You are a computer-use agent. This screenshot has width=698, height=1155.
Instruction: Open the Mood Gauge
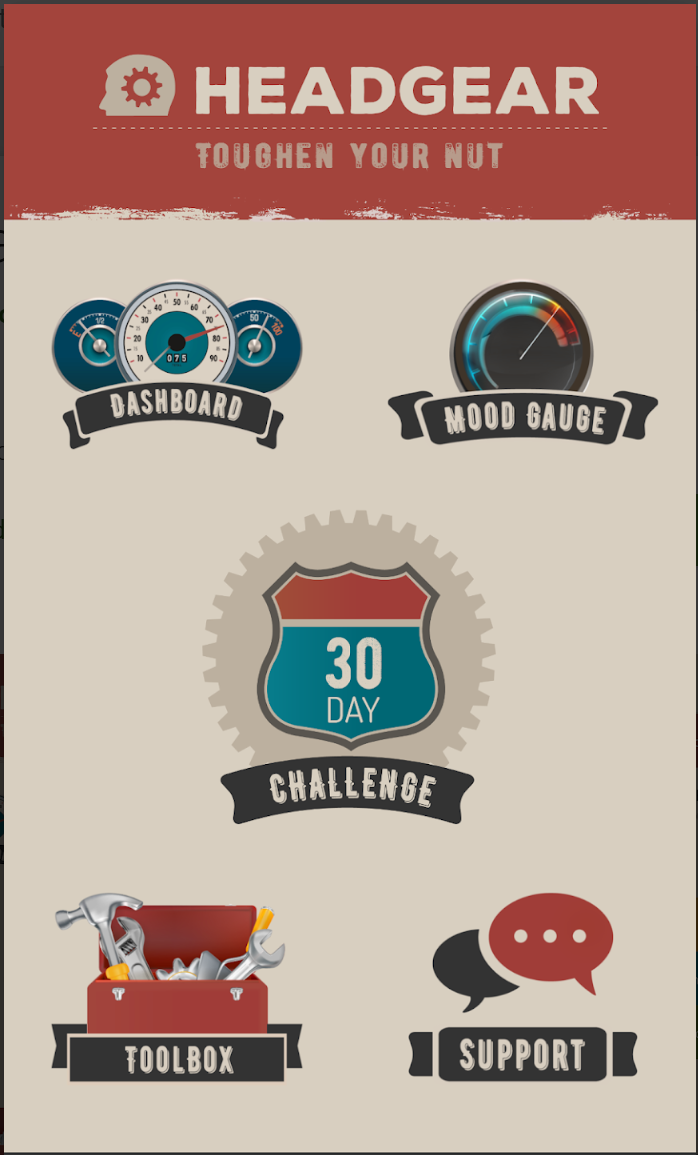coord(522,362)
